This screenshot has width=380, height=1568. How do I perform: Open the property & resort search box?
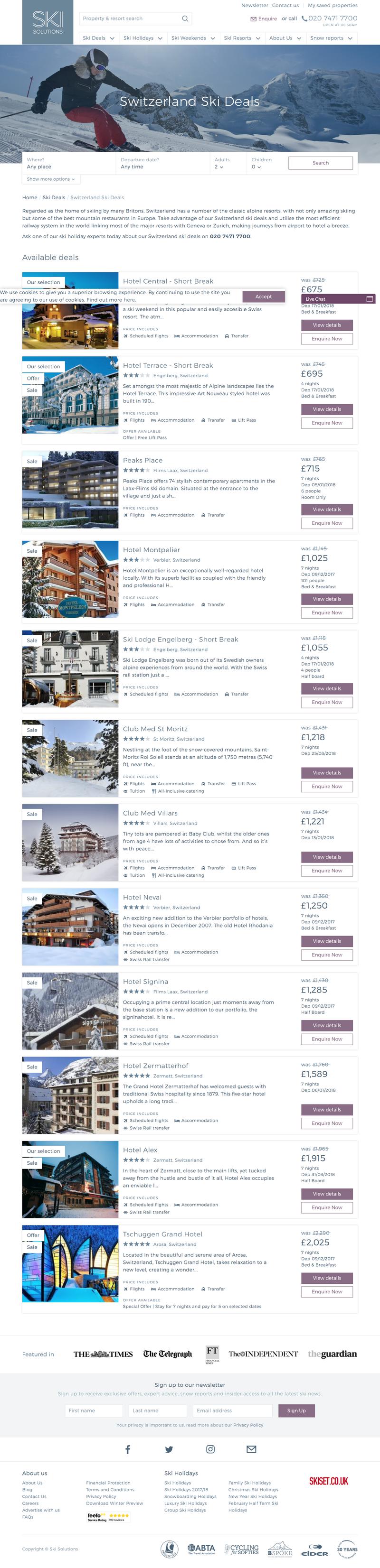pos(131,18)
